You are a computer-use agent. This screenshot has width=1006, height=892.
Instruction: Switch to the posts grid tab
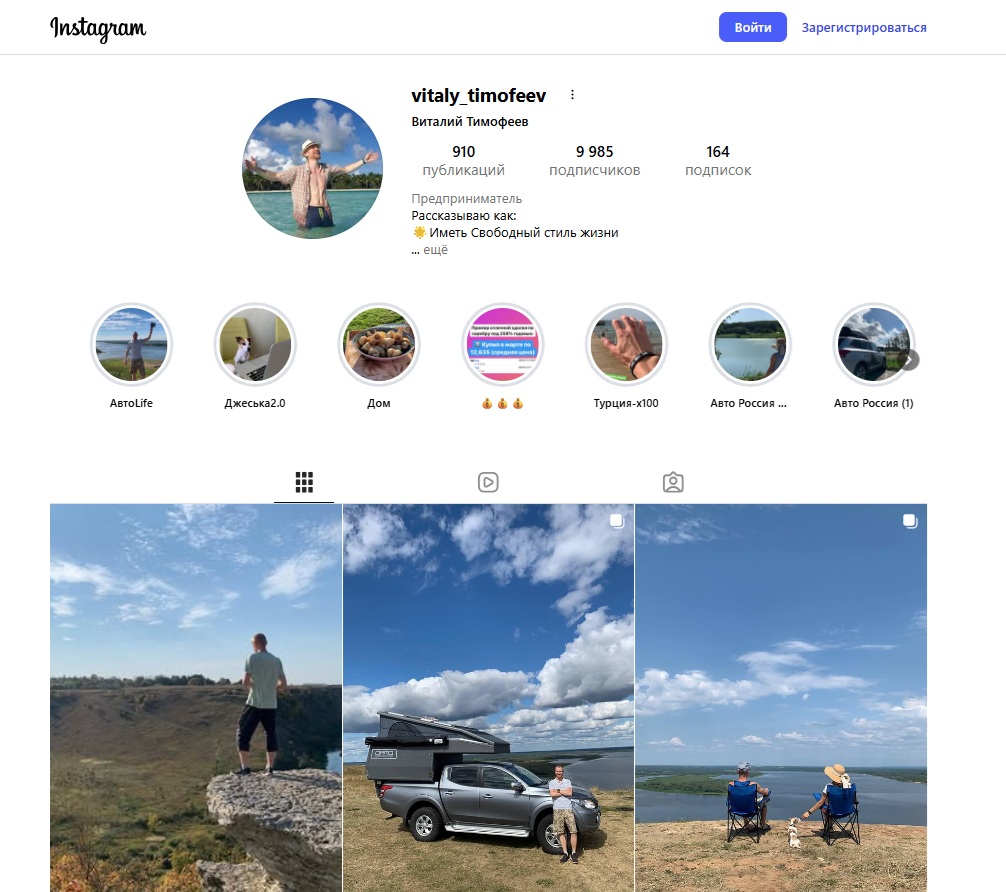coord(304,482)
